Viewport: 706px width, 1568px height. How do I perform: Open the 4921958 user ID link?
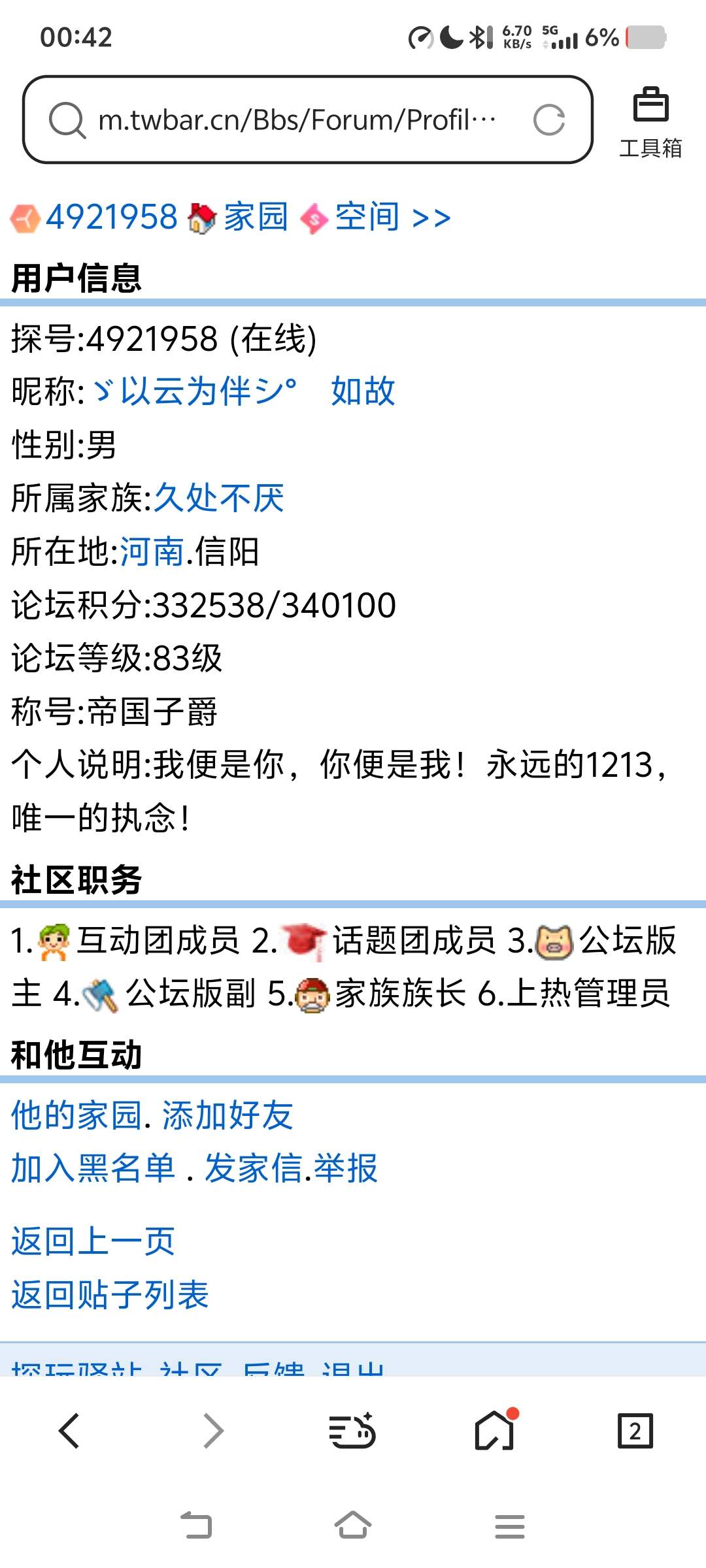click(111, 217)
